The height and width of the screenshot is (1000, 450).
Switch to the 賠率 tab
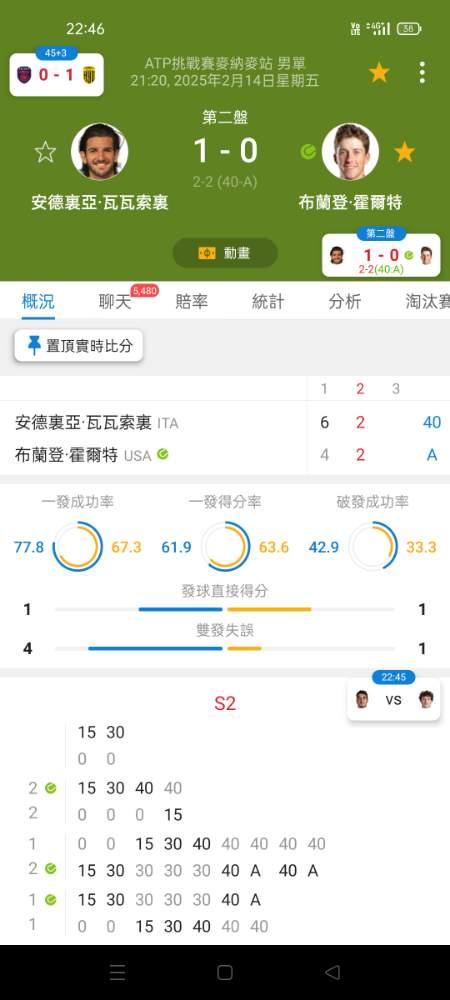[x=191, y=301]
